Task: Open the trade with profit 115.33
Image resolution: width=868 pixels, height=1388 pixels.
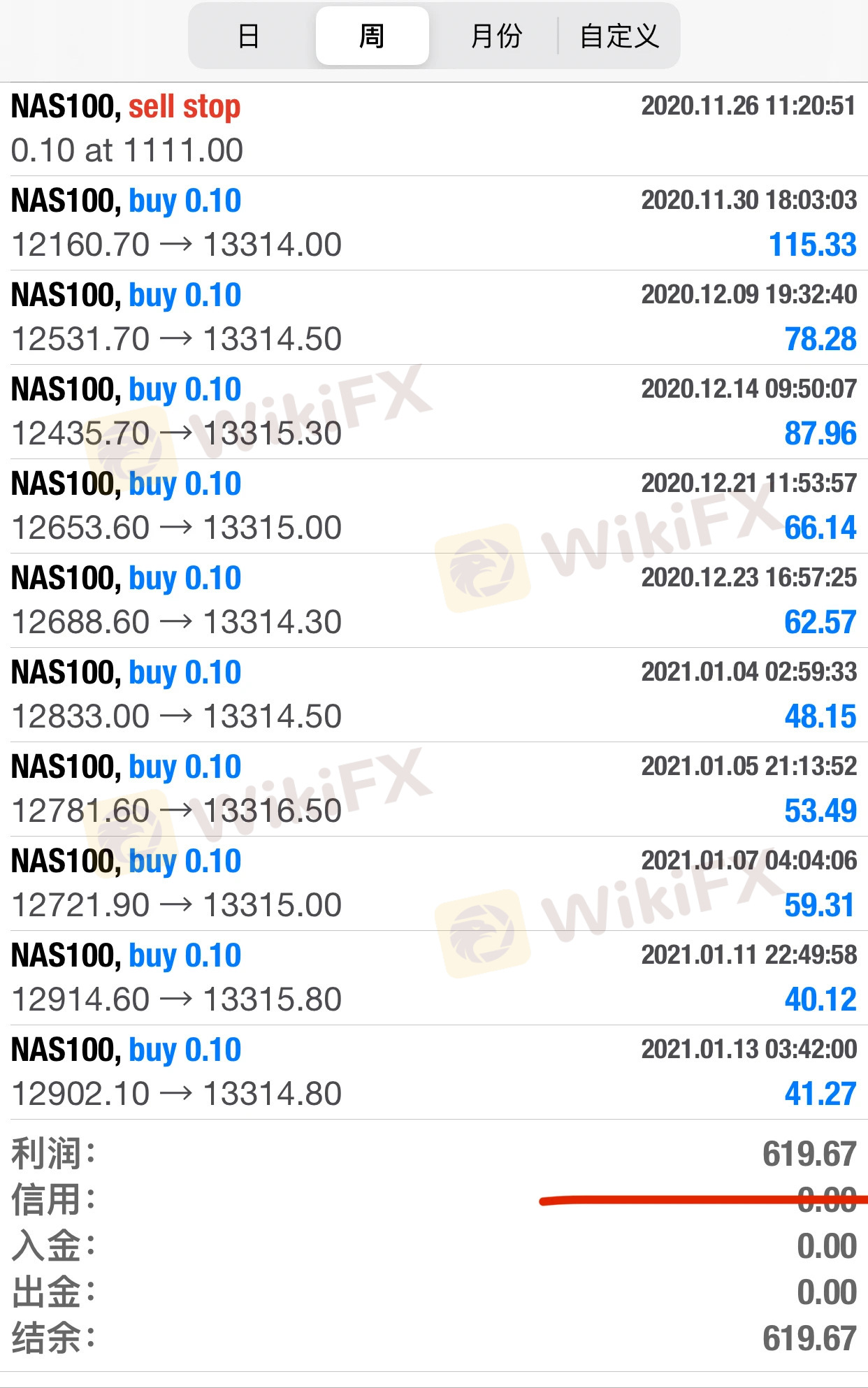Action: 433,223
